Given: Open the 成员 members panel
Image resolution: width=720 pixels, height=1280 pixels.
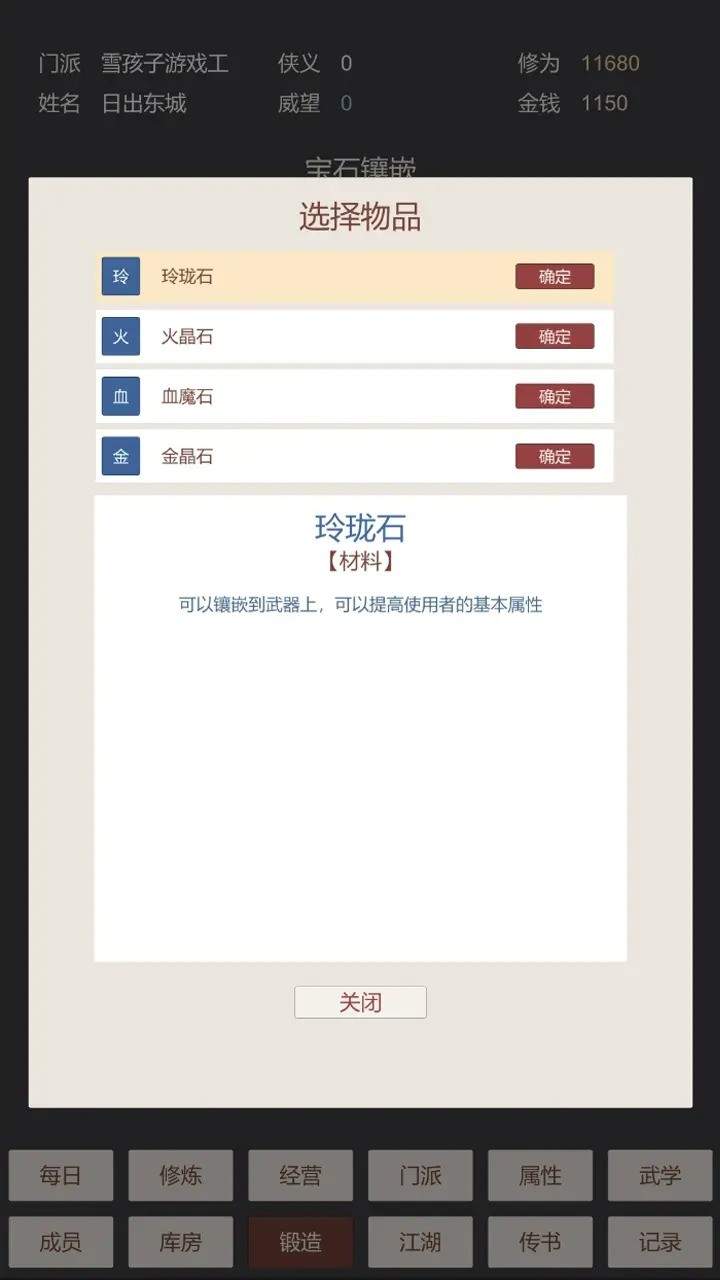Looking at the screenshot, I should click(61, 1242).
